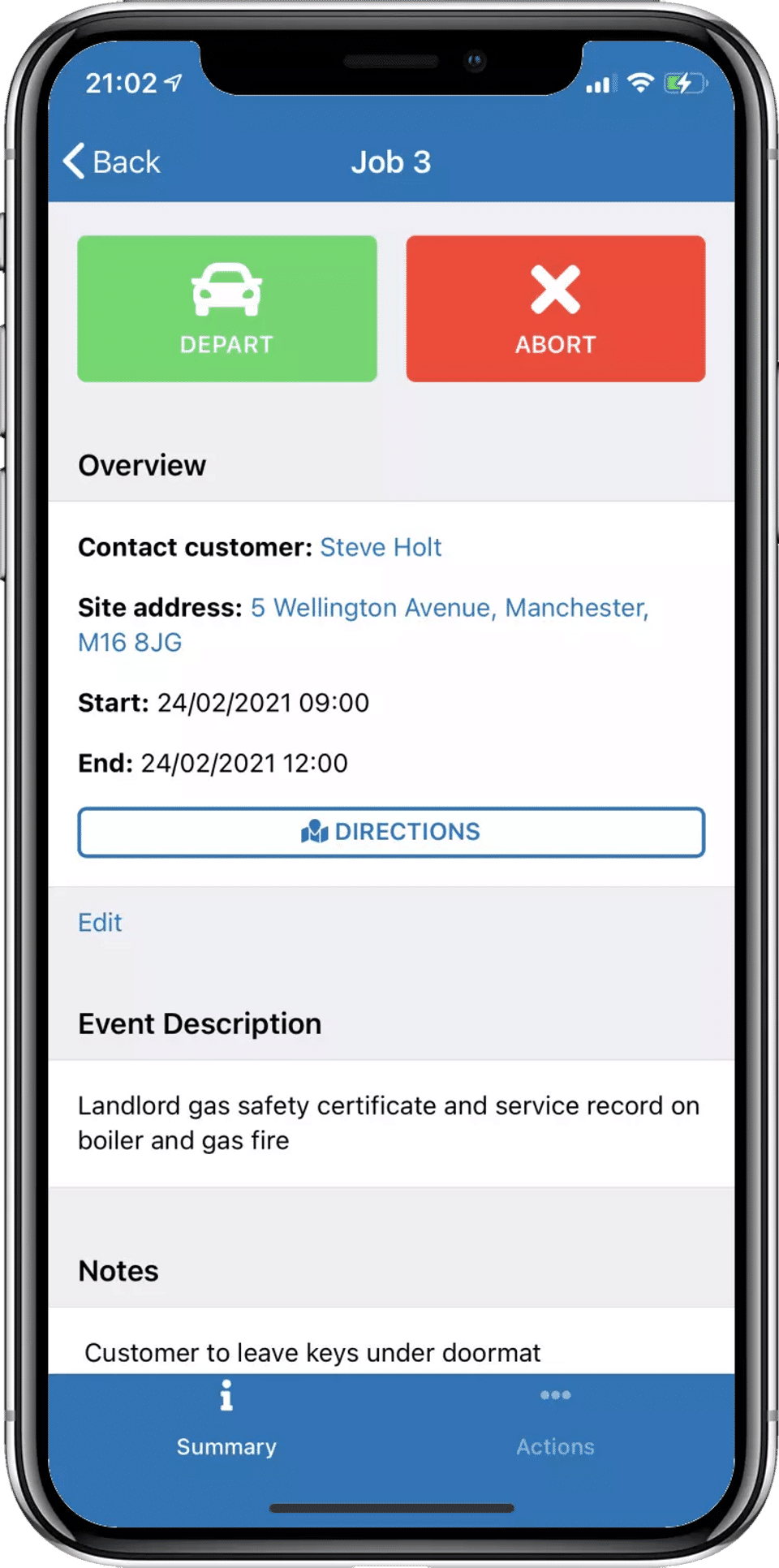Switch to the Summary tab
This screenshot has height=1568, width=779.
tap(226, 1420)
